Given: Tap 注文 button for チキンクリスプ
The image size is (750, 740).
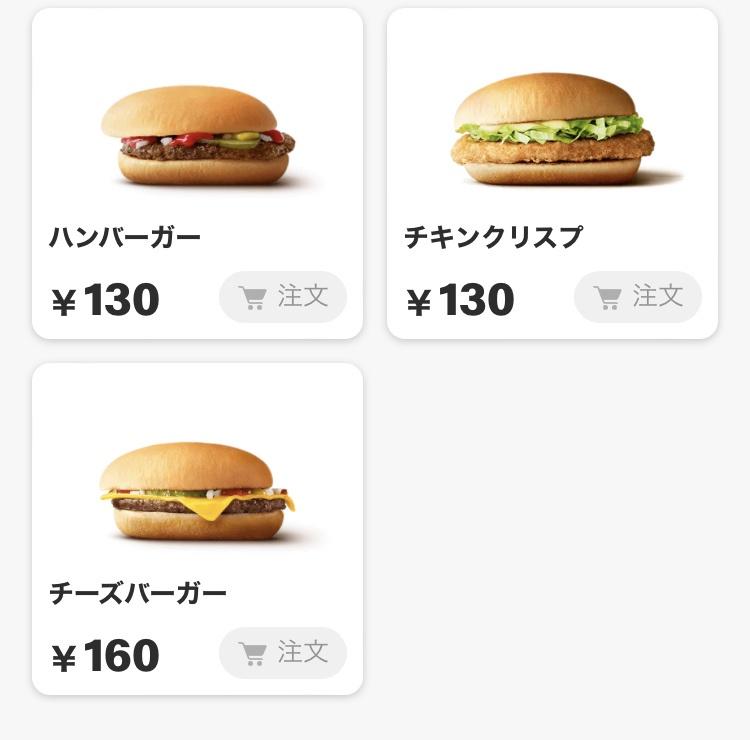Looking at the screenshot, I should [x=638, y=297].
